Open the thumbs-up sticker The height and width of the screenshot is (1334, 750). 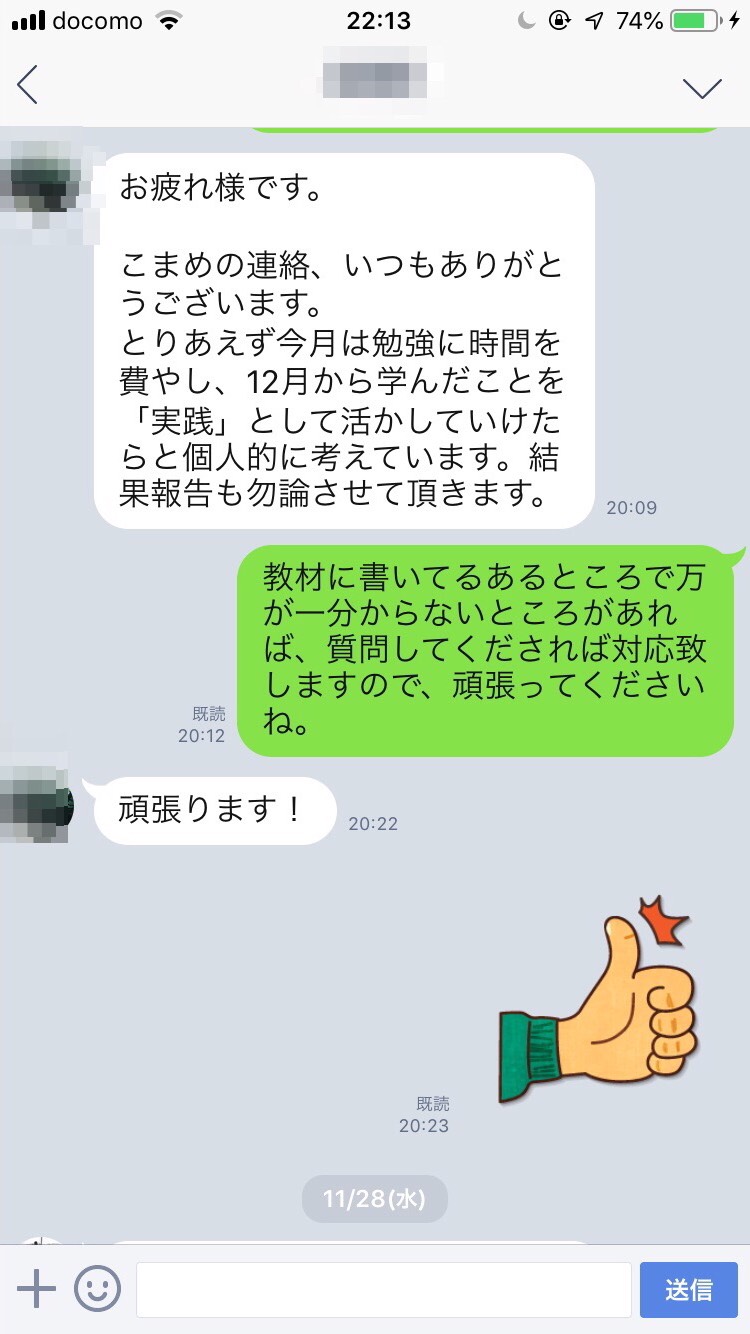pyautogui.click(x=600, y=1000)
